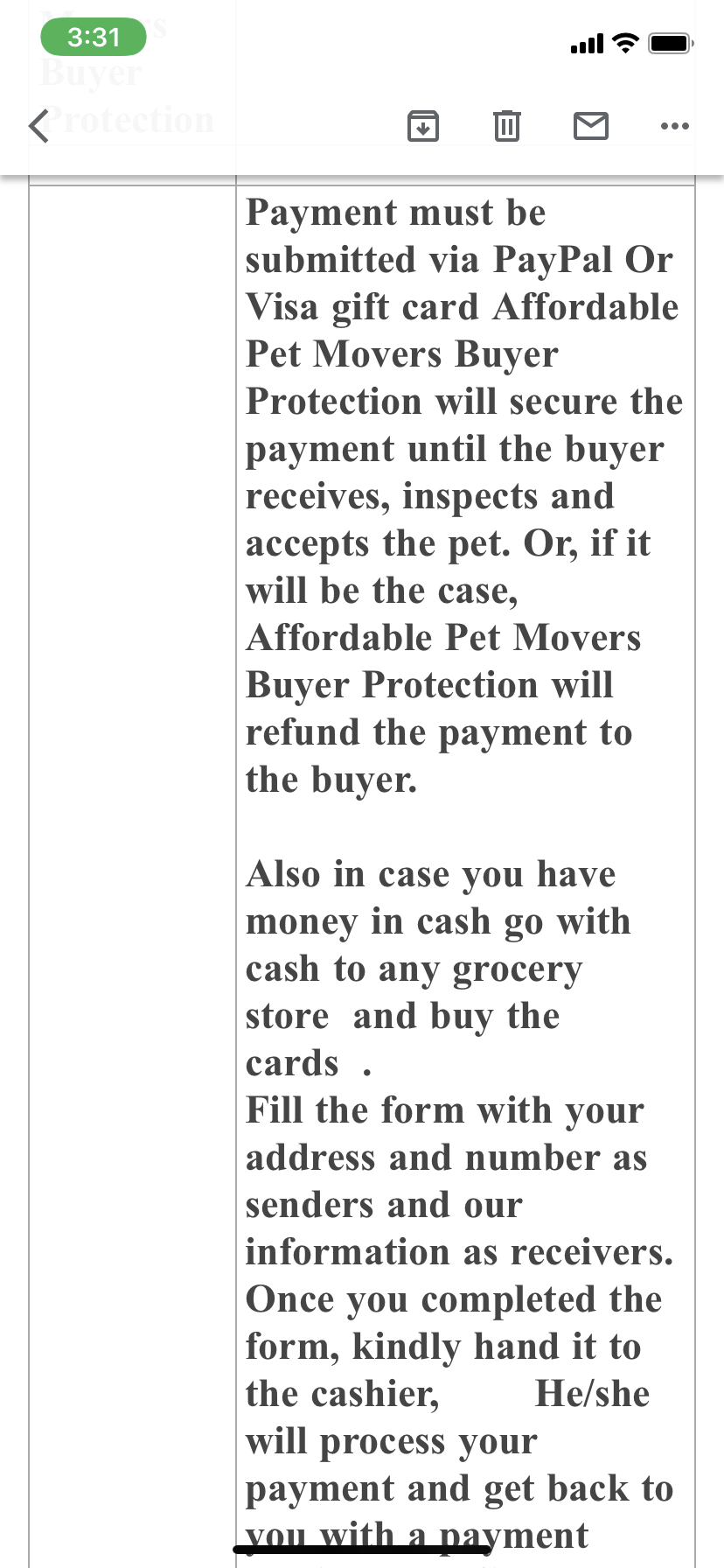Mark this email as unread
The width and height of the screenshot is (724, 1568).
[x=591, y=126]
